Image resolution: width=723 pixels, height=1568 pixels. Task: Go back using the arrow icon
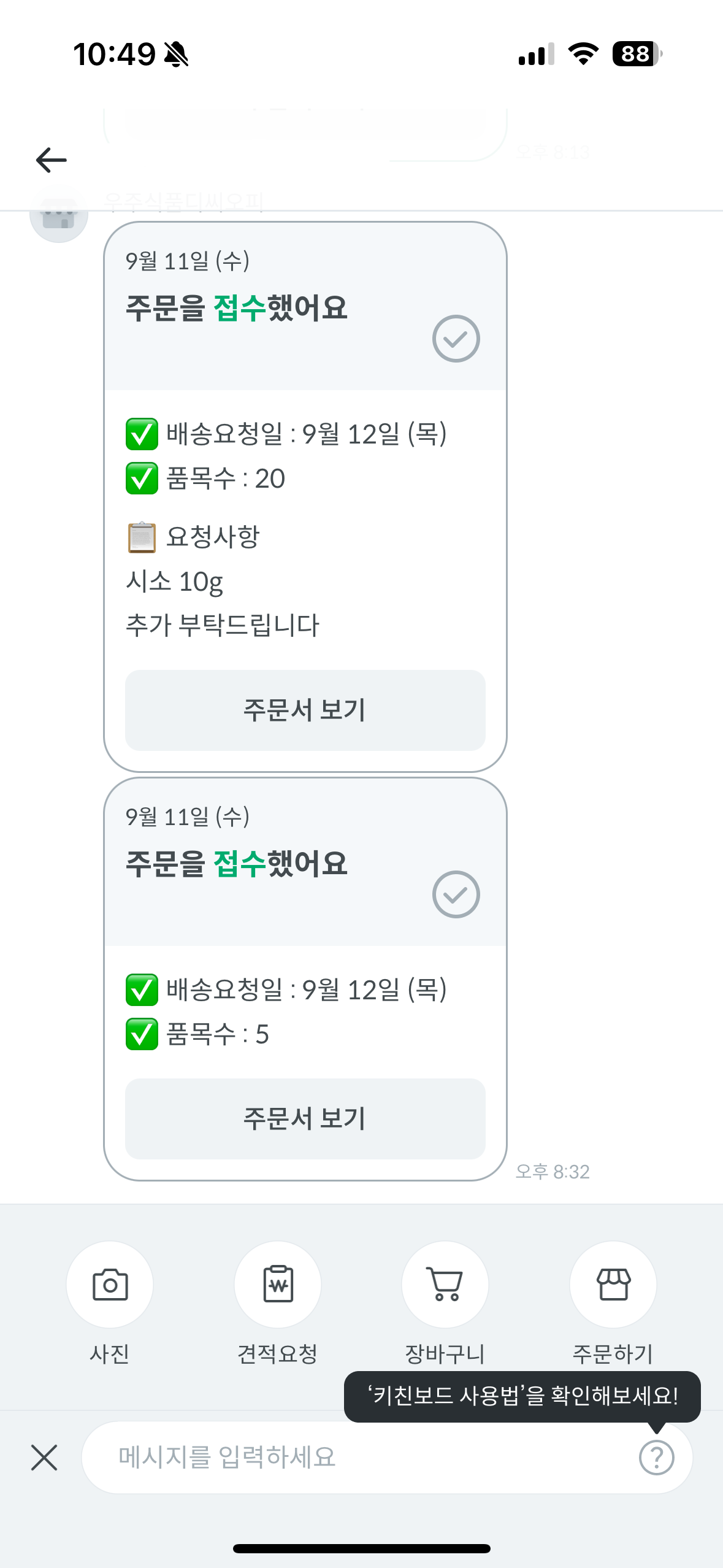(52, 160)
